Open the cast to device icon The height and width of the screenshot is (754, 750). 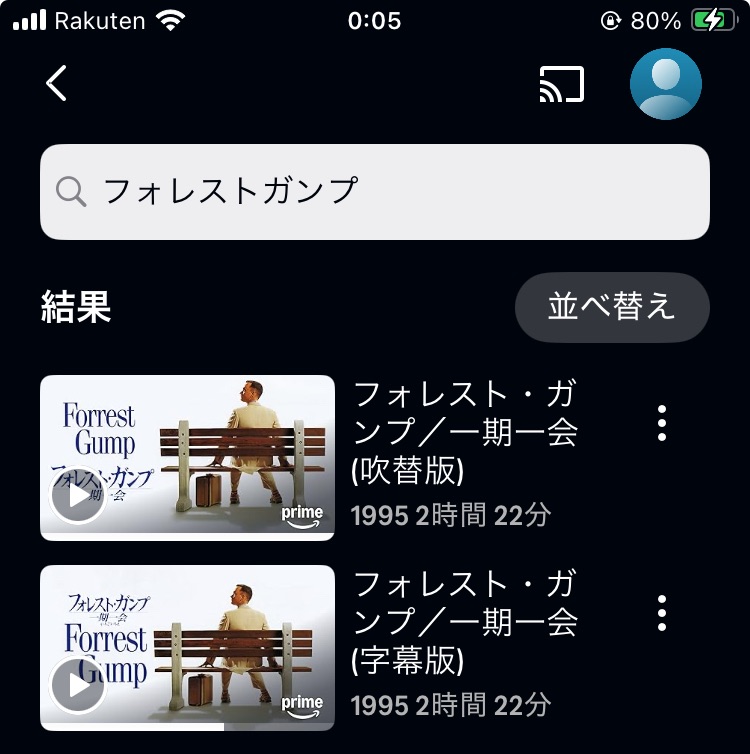pyautogui.click(x=561, y=85)
